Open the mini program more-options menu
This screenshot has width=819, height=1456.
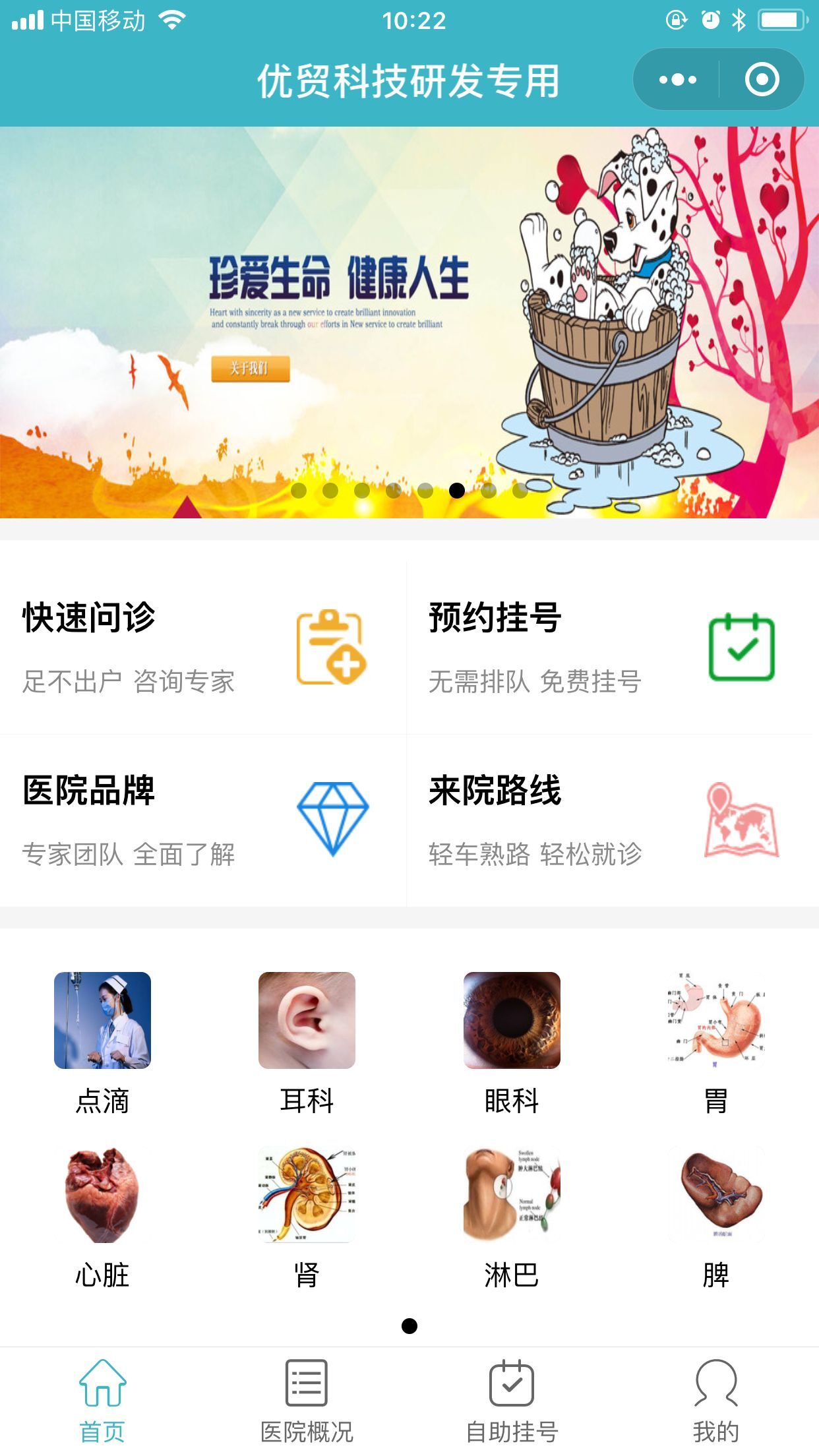click(677, 80)
